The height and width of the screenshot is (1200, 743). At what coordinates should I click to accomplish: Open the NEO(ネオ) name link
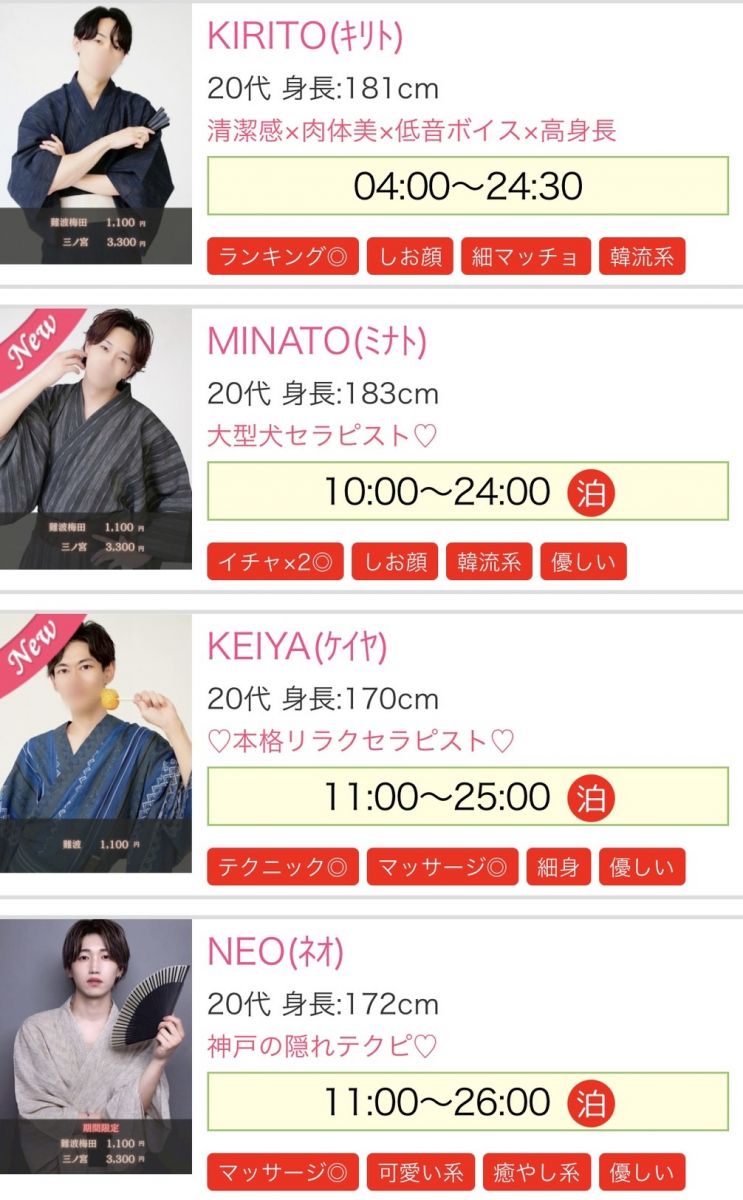[275, 952]
